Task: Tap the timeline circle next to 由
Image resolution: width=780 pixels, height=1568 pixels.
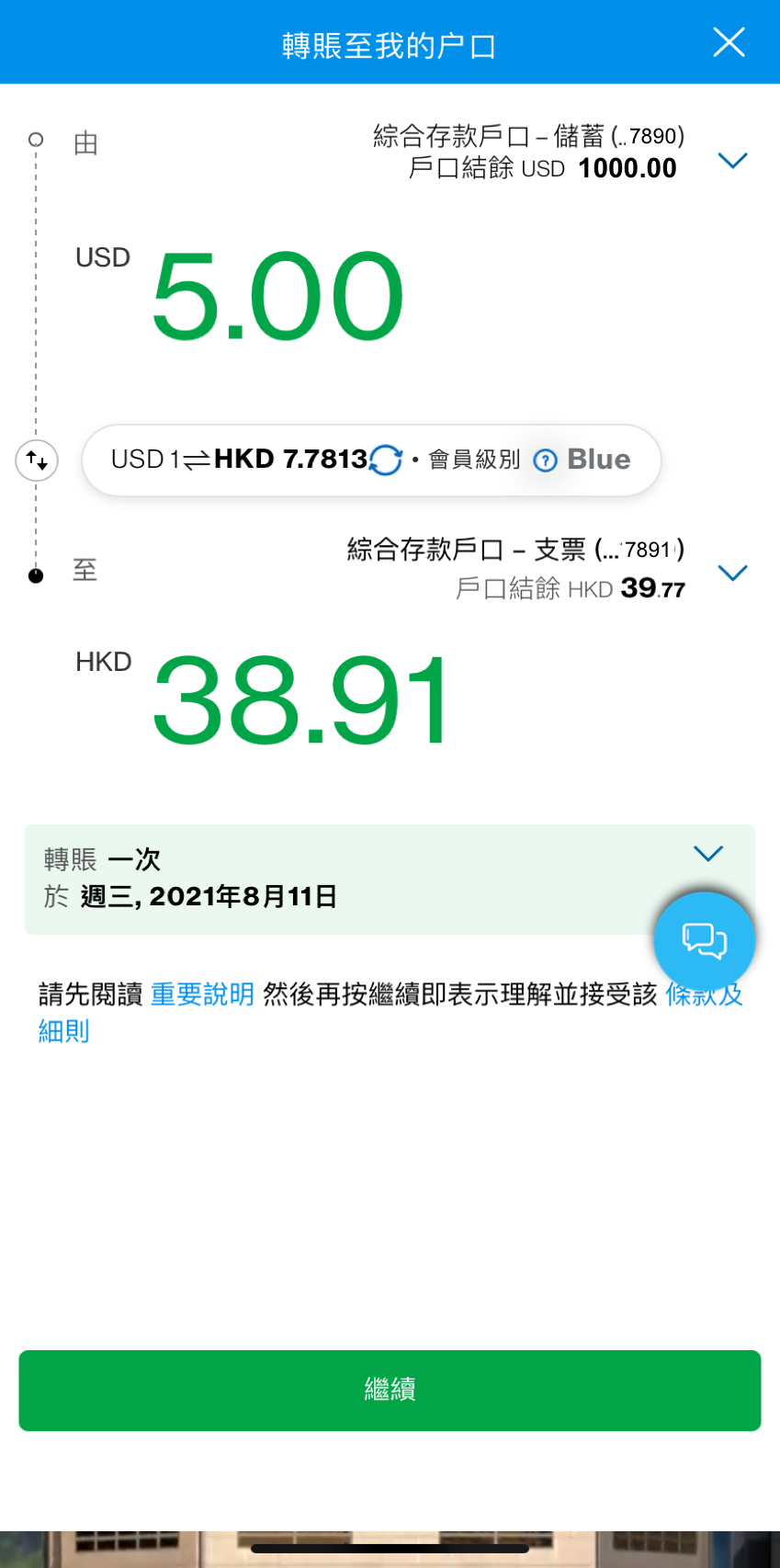Action: coord(36,140)
